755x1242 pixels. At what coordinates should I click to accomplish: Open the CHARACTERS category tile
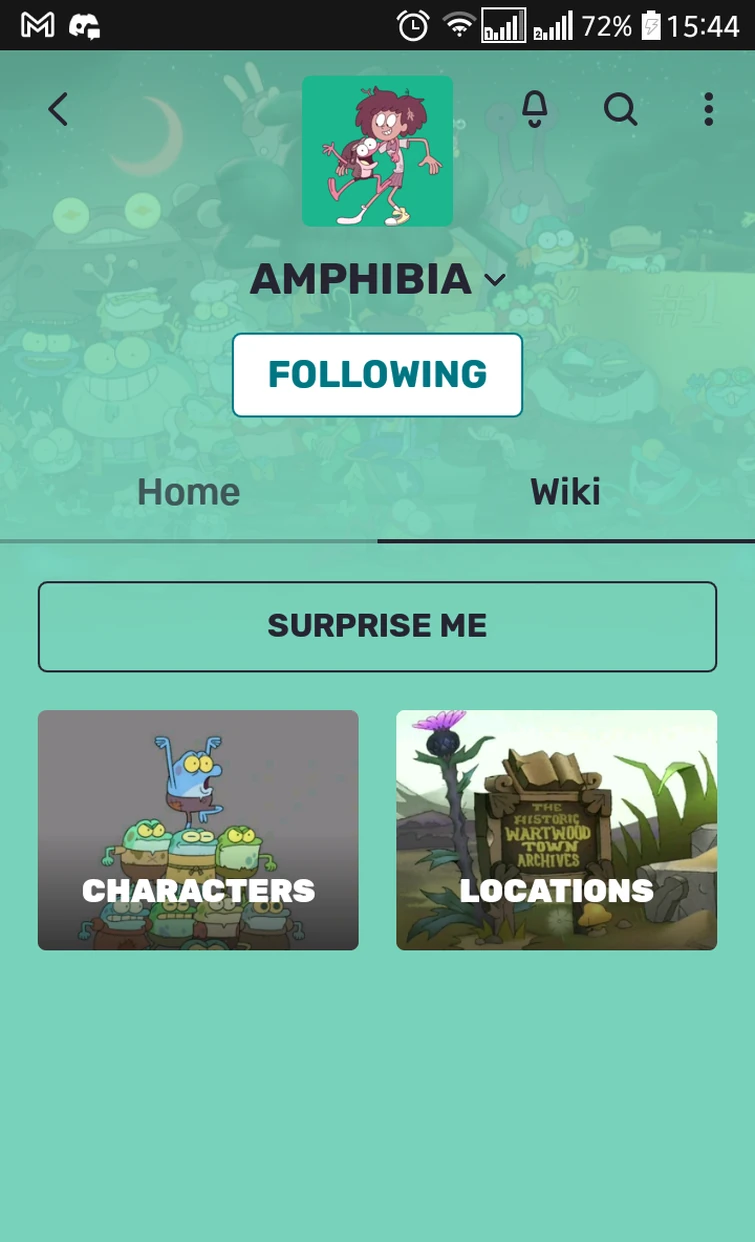[198, 830]
